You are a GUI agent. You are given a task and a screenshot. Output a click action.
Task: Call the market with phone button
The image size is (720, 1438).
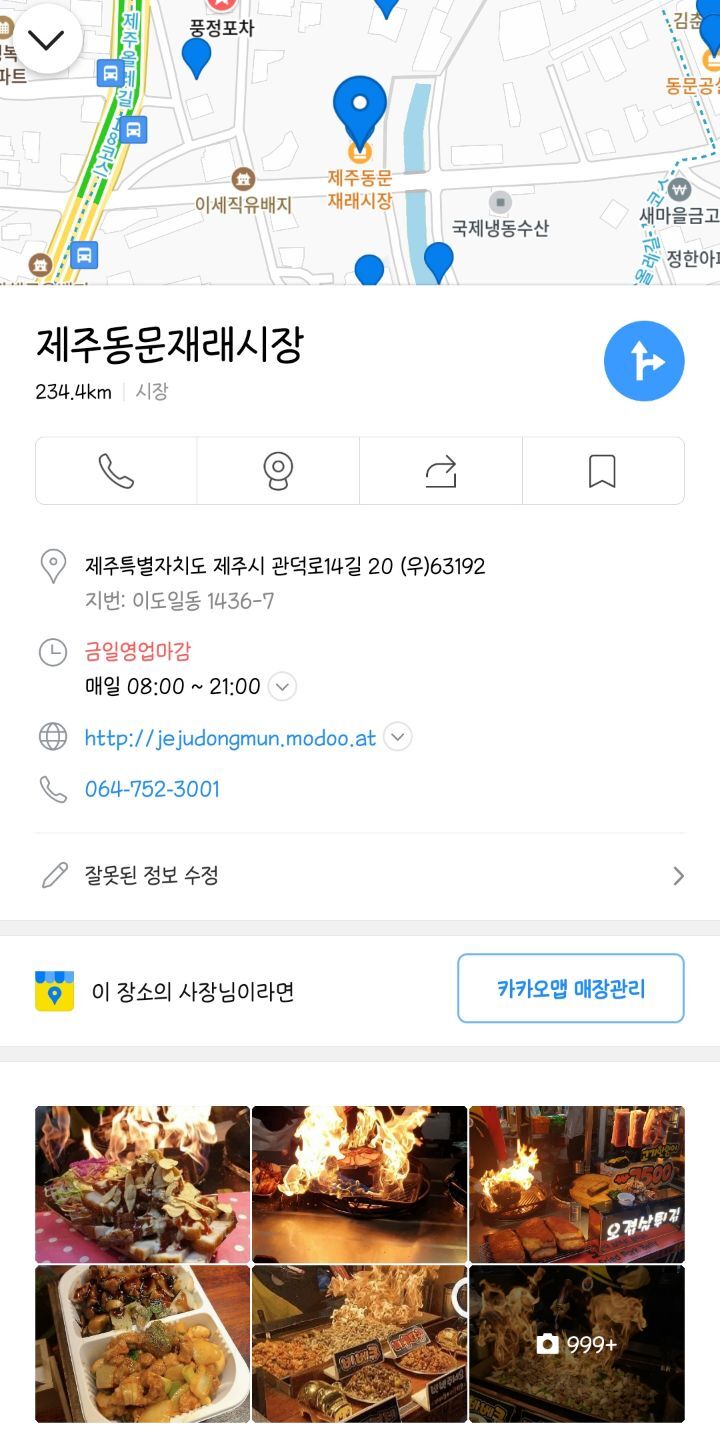pos(116,471)
